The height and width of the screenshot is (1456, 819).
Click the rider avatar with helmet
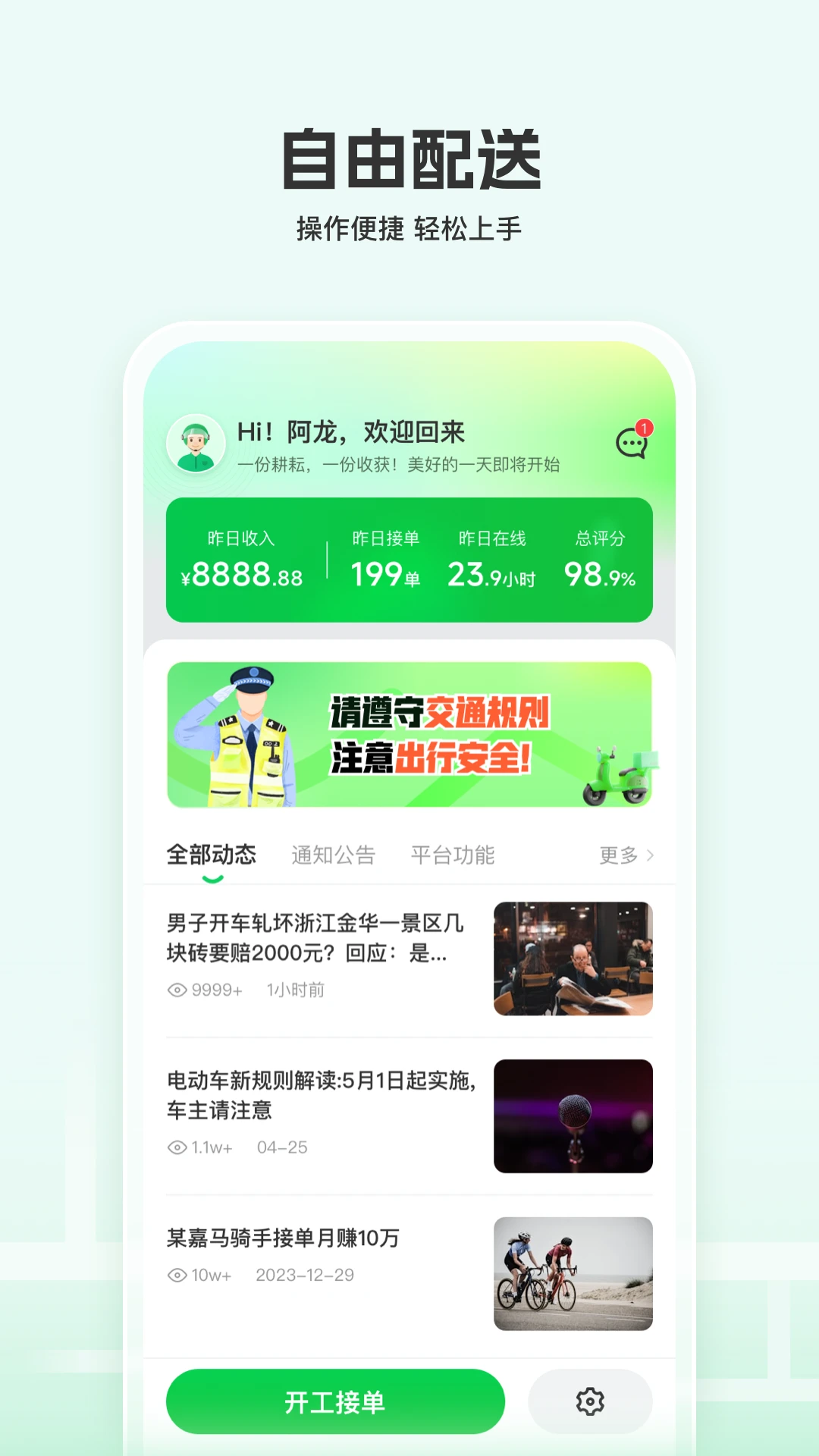[x=195, y=444]
